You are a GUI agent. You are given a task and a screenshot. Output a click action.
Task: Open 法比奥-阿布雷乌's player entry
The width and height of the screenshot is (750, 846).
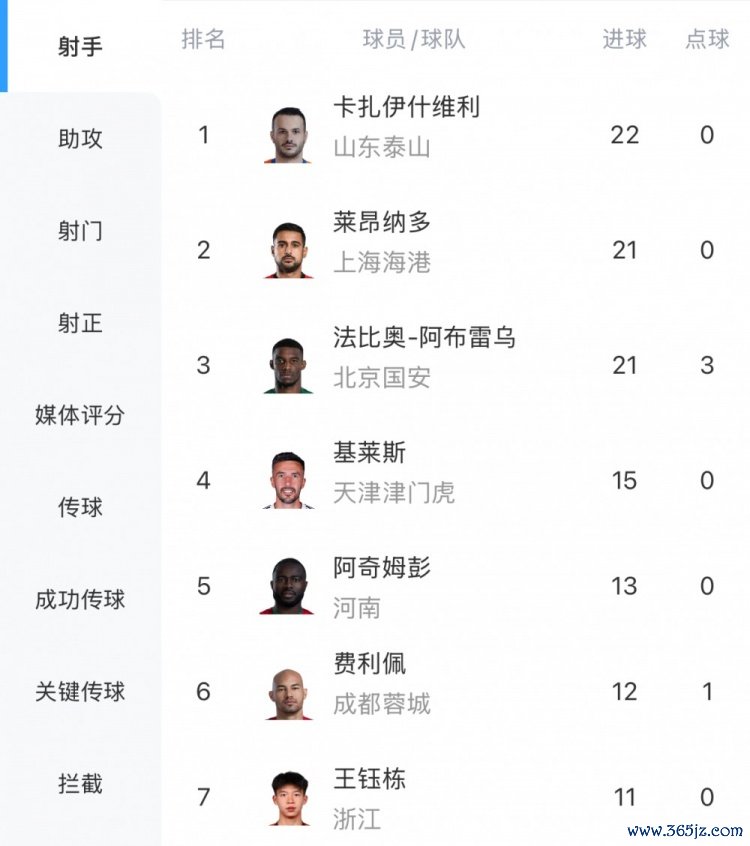tap(424, 338)
